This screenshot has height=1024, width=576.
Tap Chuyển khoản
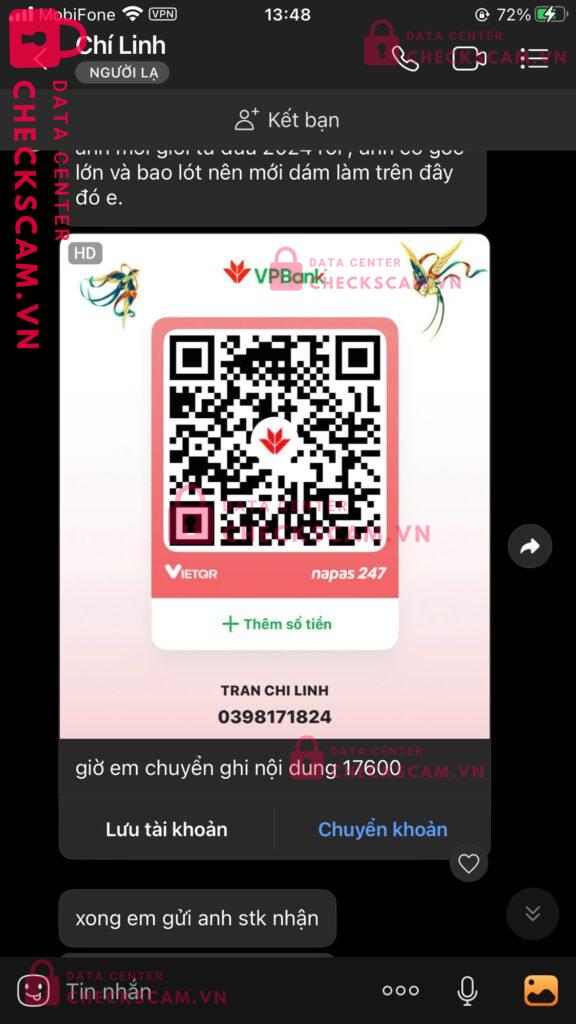[x=383, y=829]
